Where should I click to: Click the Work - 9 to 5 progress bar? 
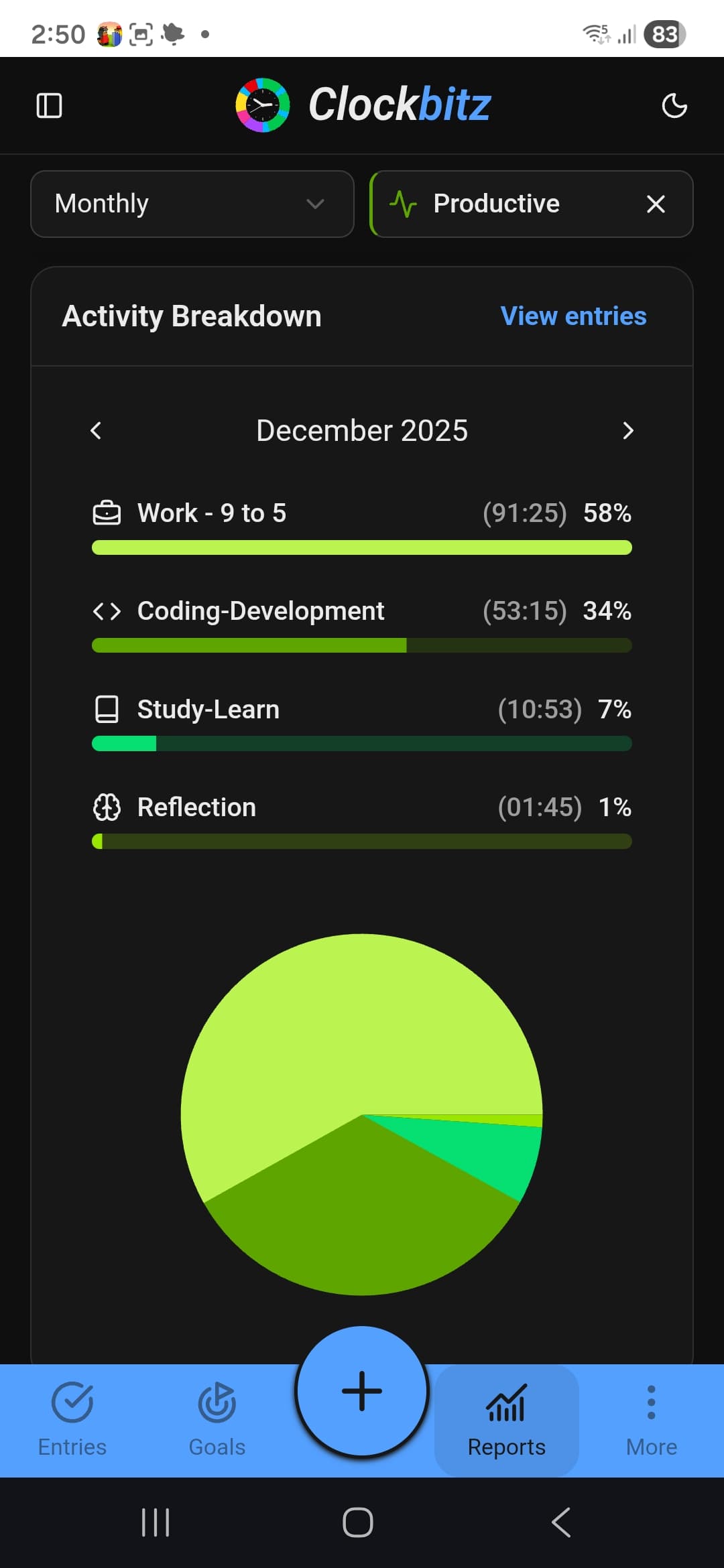click(x=361, y=547)
